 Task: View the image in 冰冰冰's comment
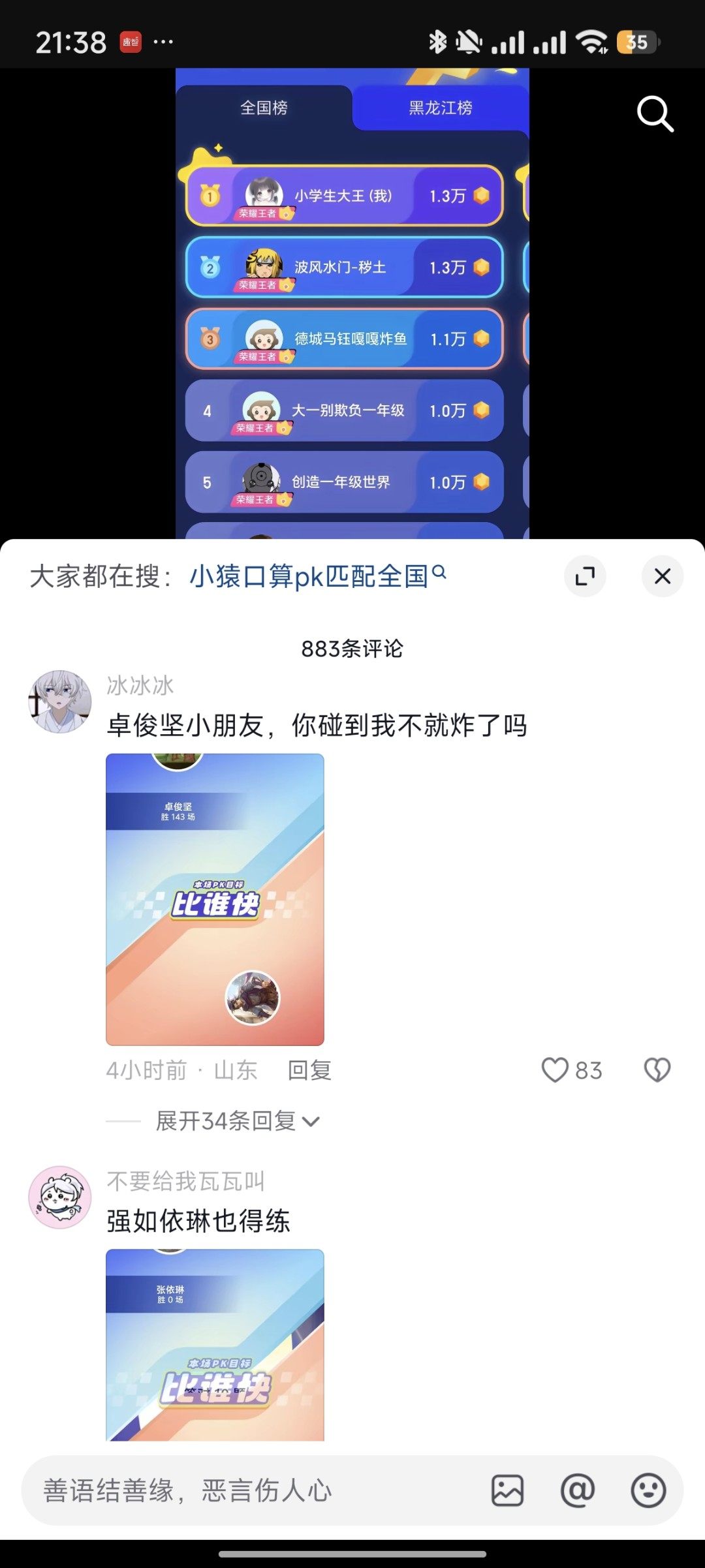(x=215, y=899)
